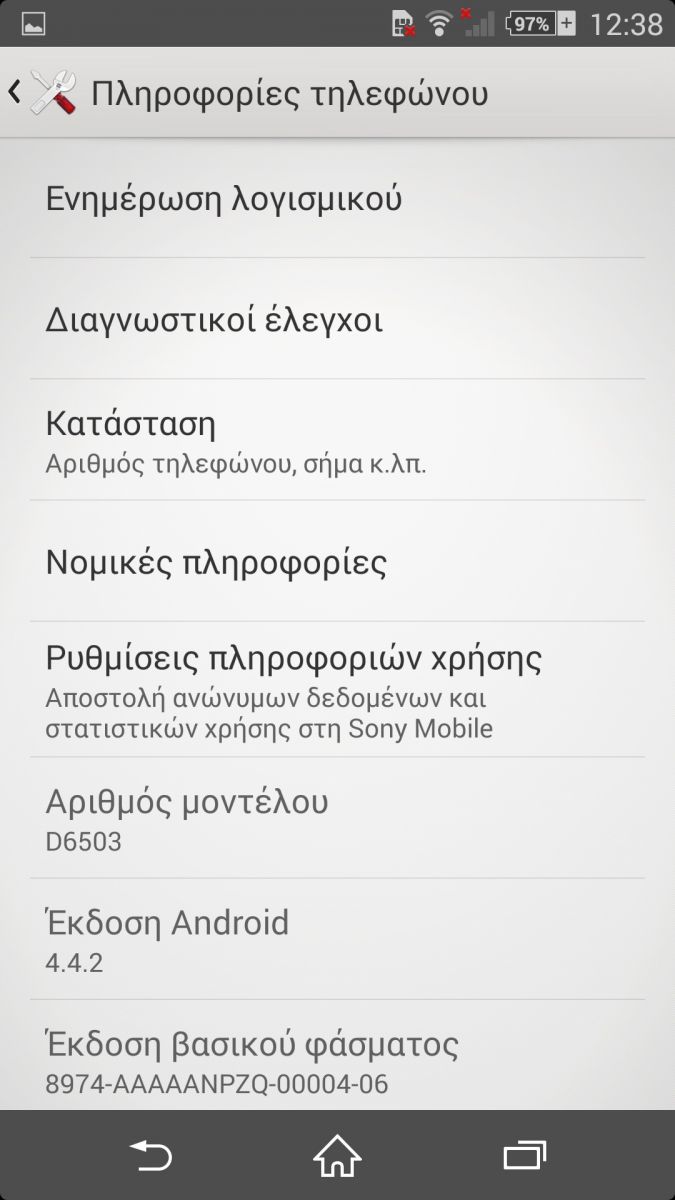Go back via the Πληροφορίες τηλεφώνου header arrow
The height and width of the screenshot is (1200, 675).
coord(14,93)
